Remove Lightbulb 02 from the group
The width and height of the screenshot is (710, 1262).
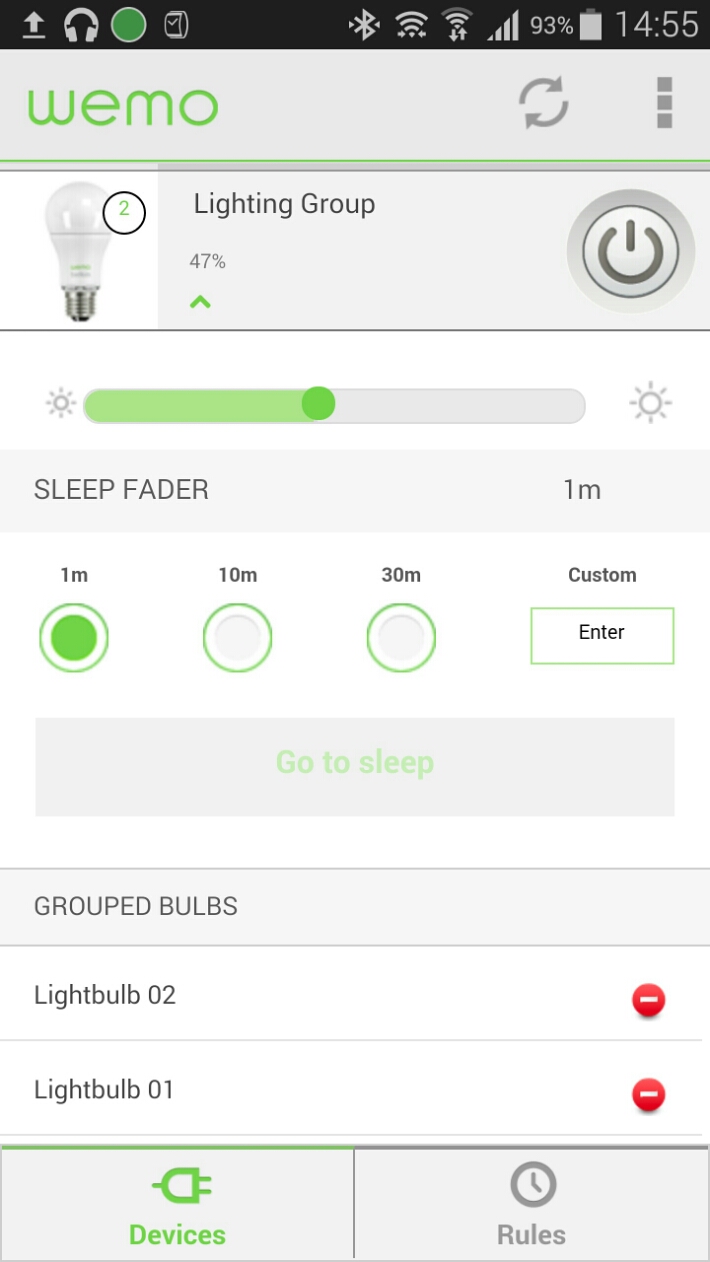tap(648, 999)
